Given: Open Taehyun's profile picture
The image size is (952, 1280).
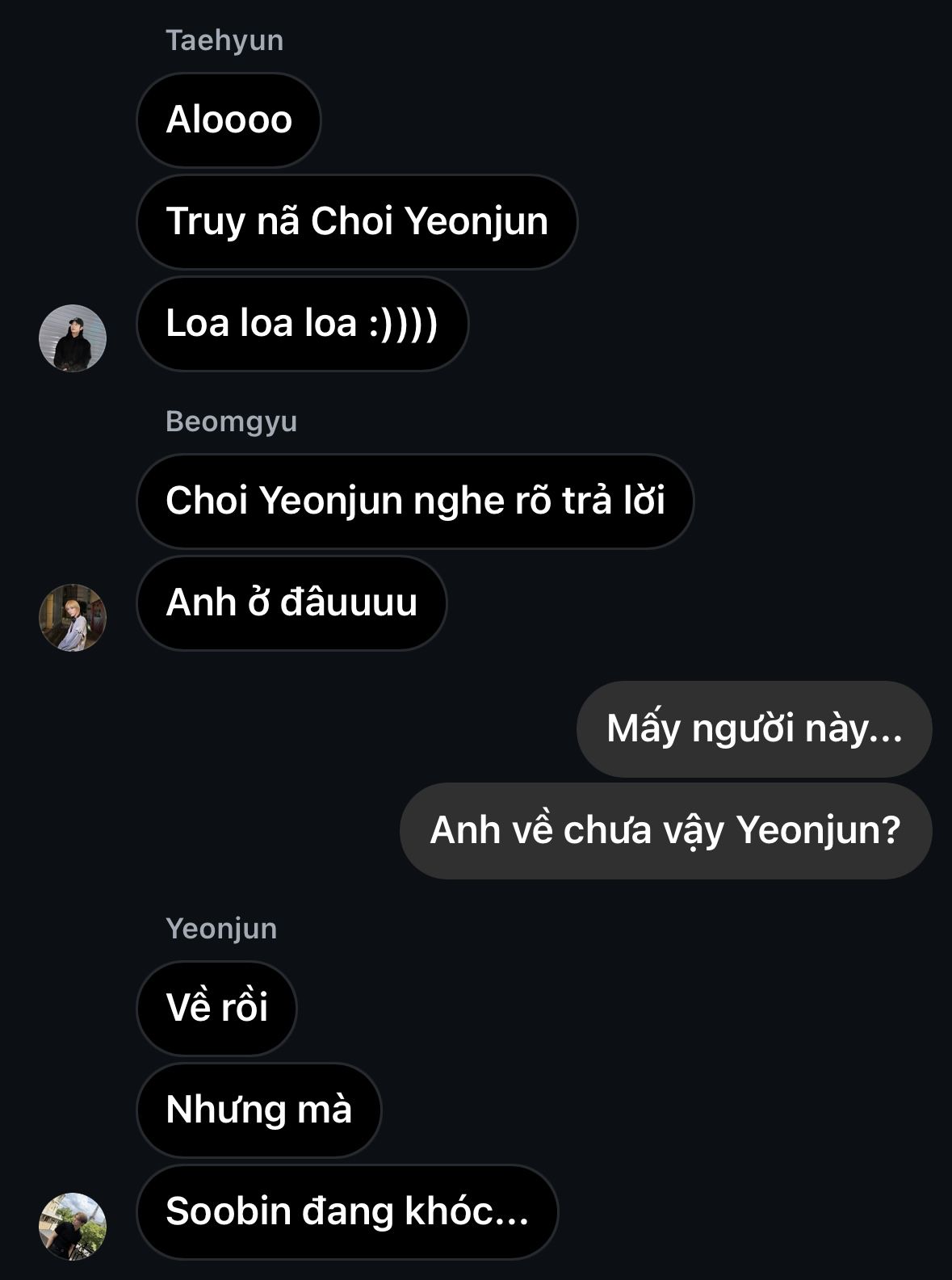Looking at the screenshot, I should tap(73, 338).
